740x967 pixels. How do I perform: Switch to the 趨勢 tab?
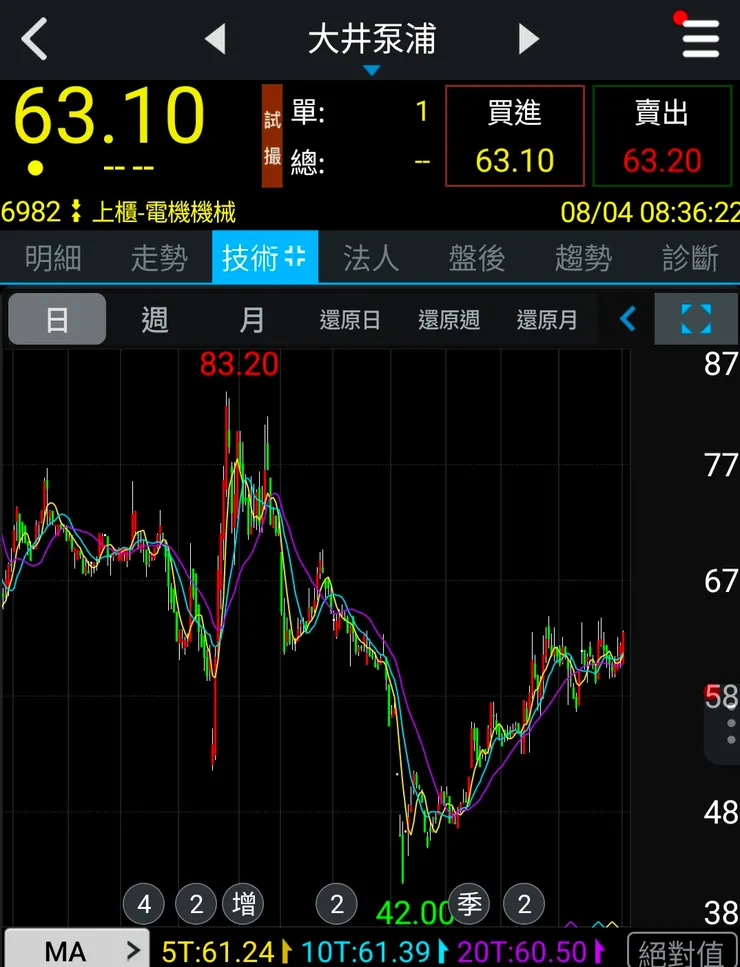pyautogui.click(x=583, y=258)
